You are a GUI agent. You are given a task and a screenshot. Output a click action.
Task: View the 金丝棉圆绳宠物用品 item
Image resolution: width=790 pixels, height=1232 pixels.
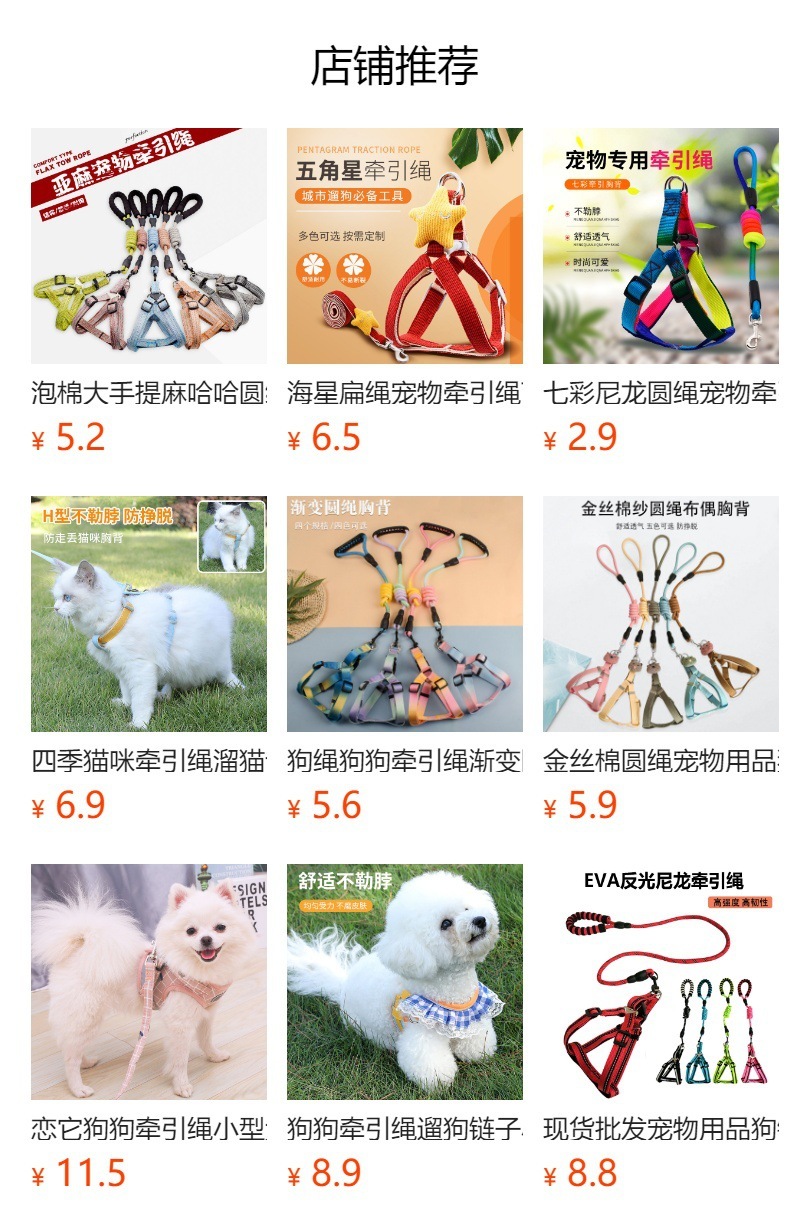pyautogui.click(x=660, y=614)
